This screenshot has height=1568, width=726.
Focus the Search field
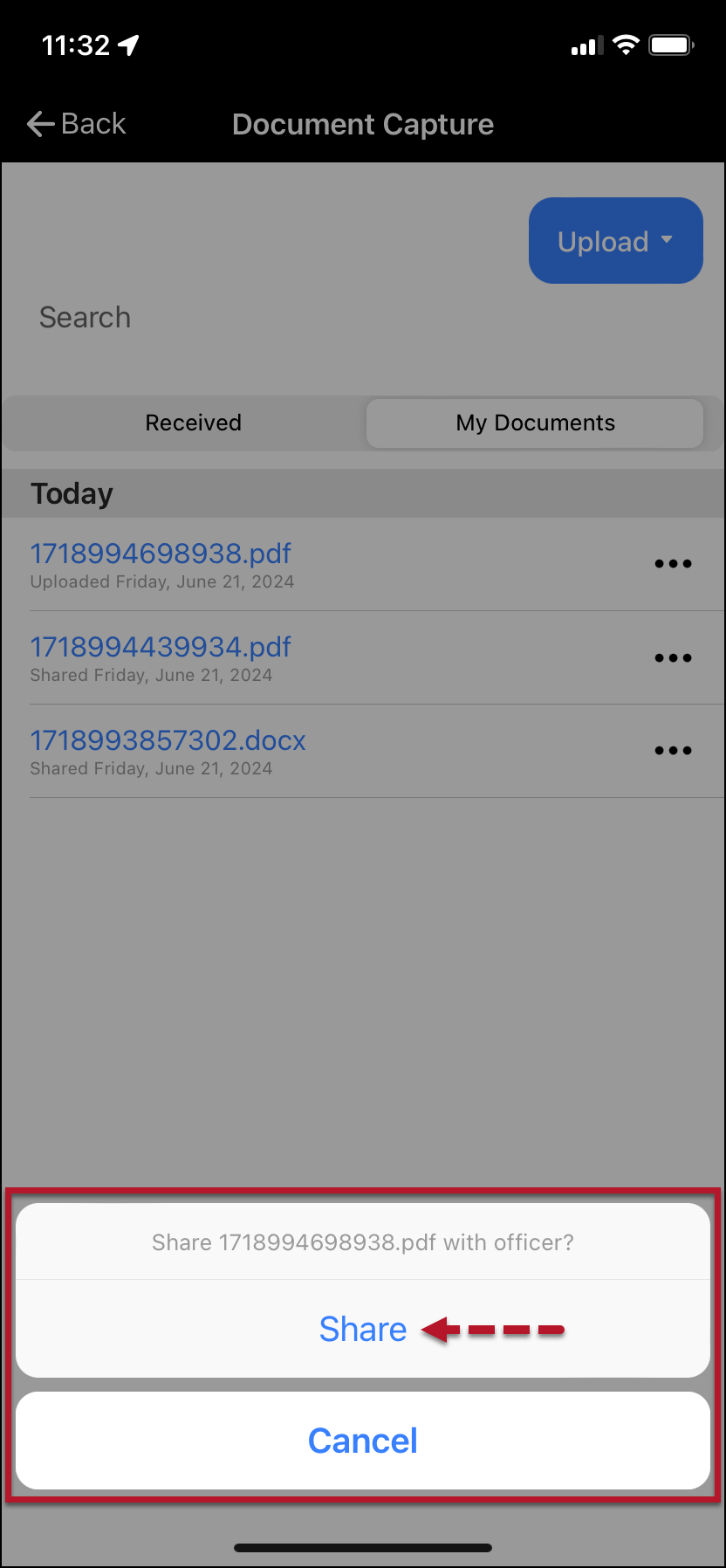[x=262, y=318]
